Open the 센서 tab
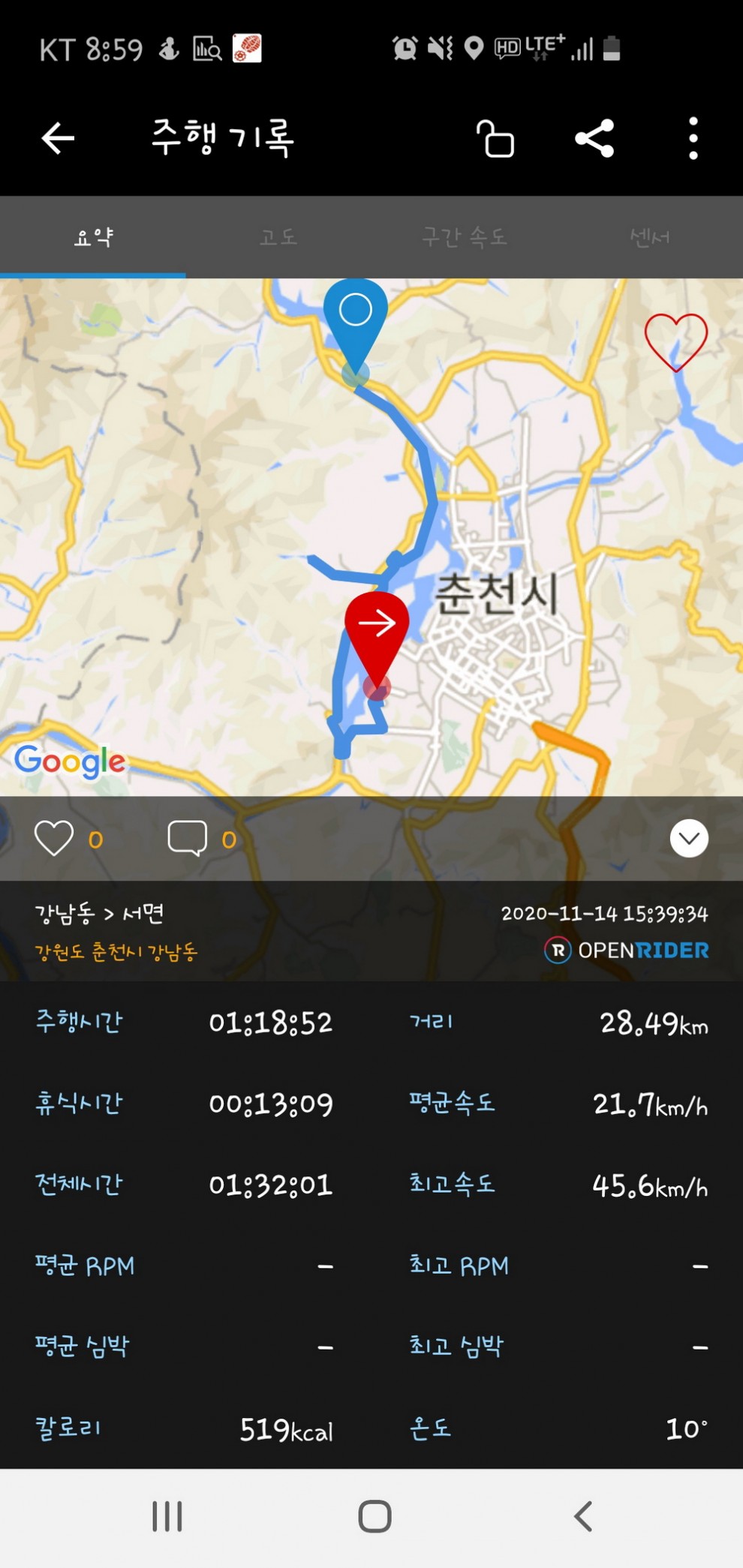 650,237
